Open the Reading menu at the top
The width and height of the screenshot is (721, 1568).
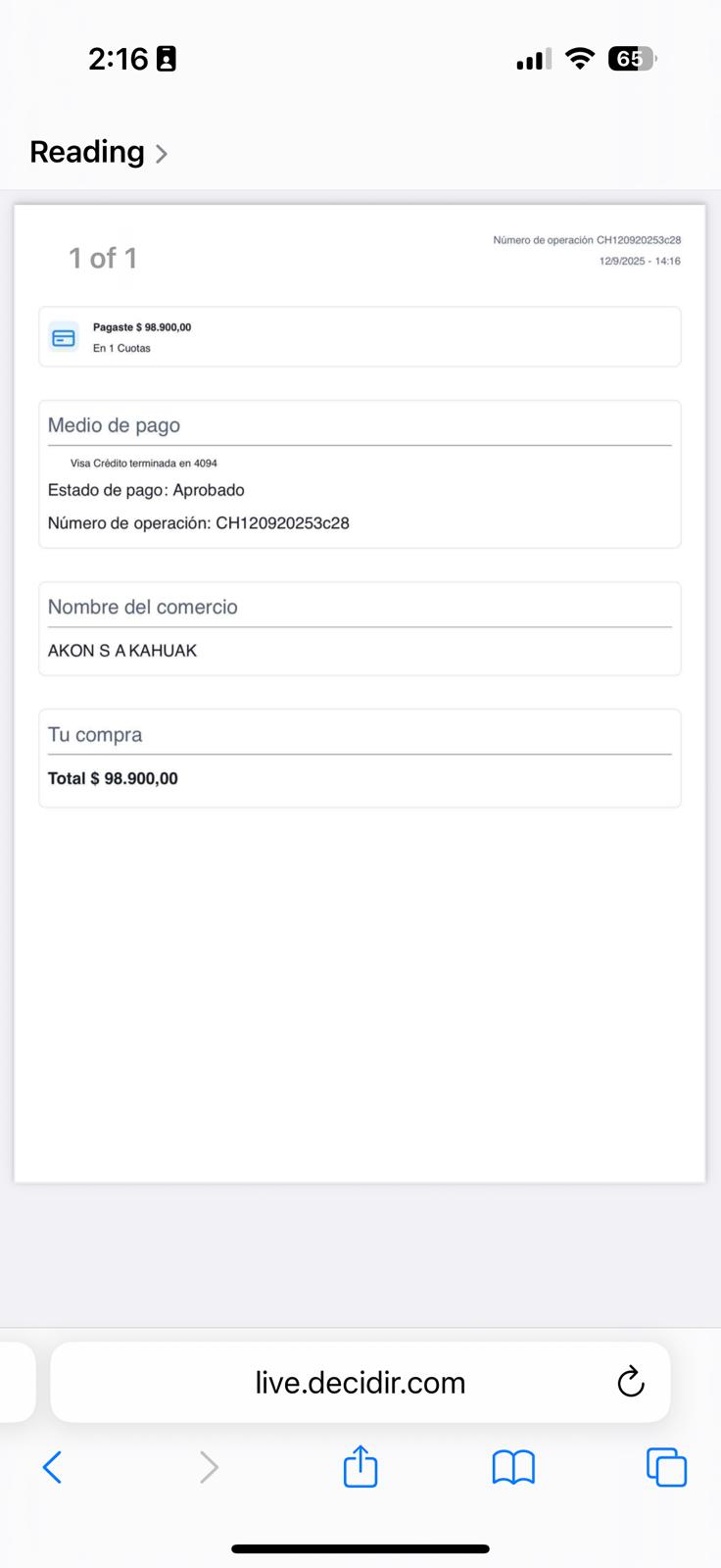(98, 152)
